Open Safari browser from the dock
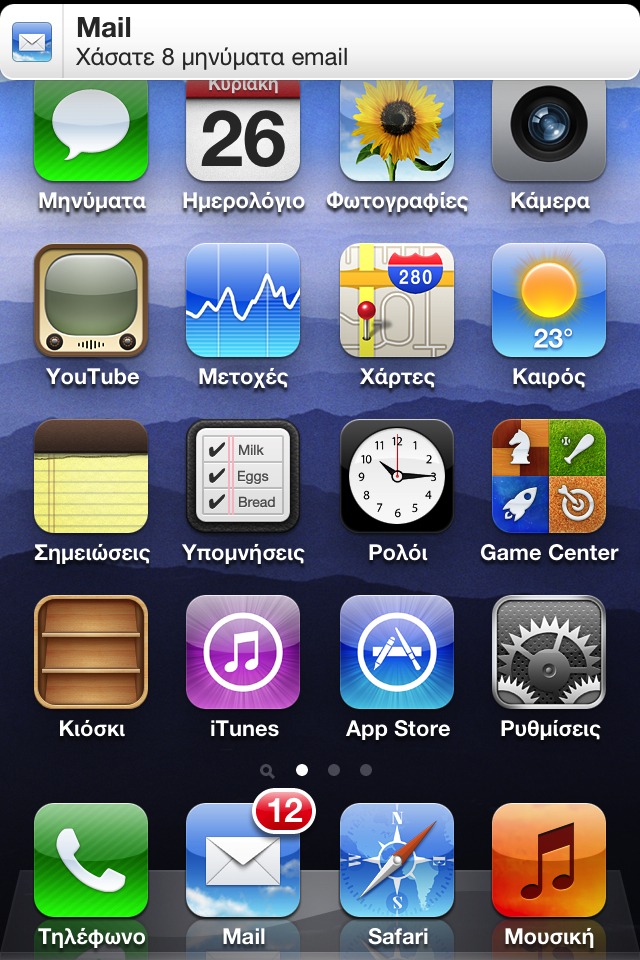 397,860
